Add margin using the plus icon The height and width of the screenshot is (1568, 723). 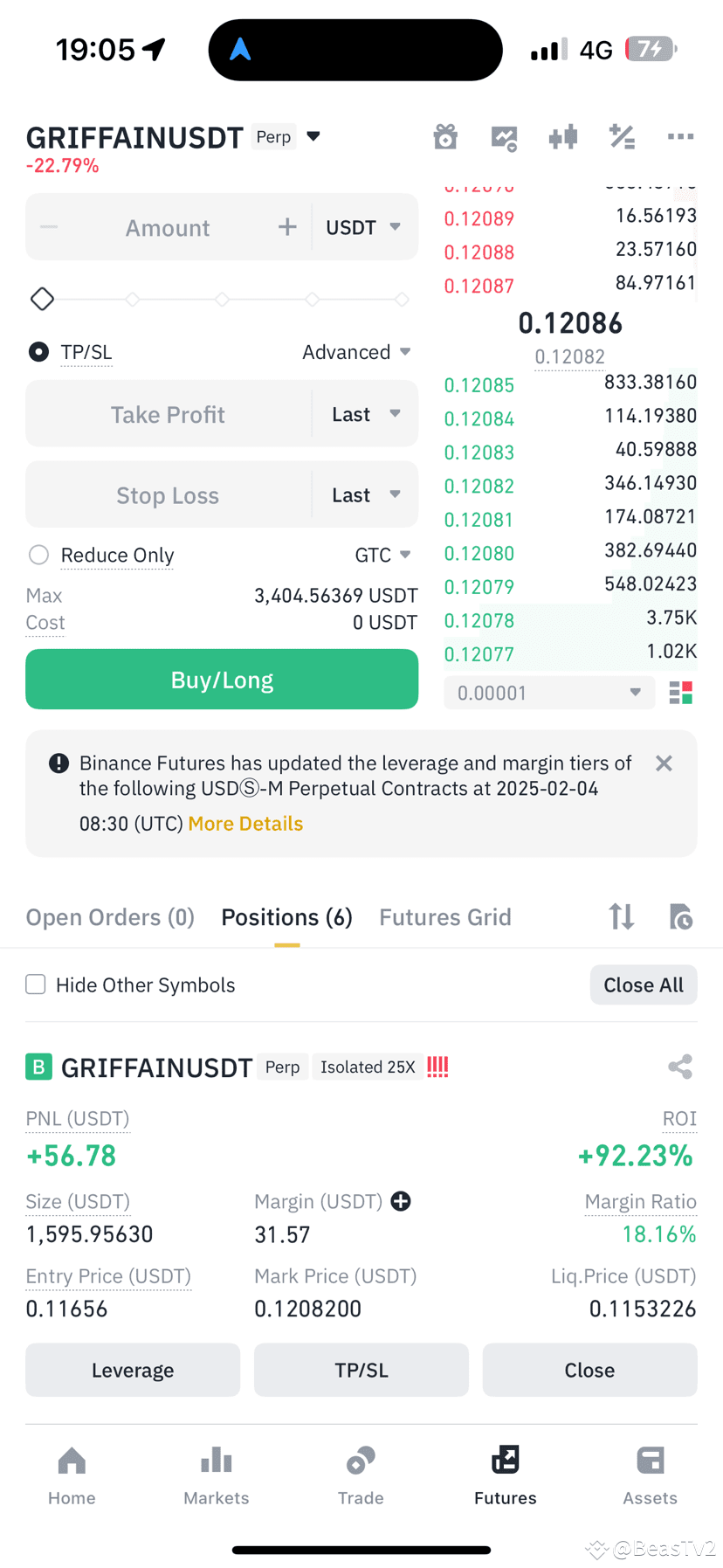click(x=401, y=1201)
